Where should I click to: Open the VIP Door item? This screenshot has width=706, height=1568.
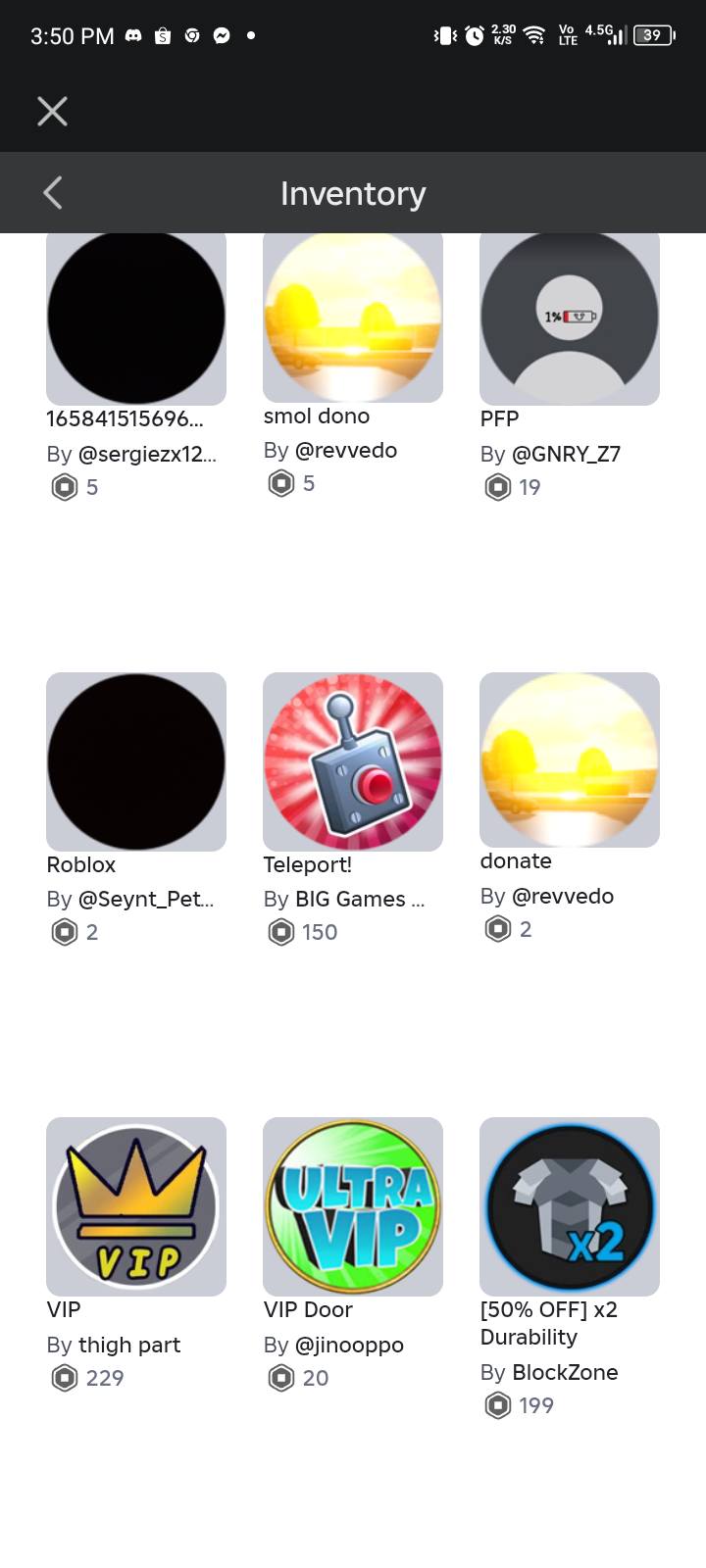pos(353,1206)
